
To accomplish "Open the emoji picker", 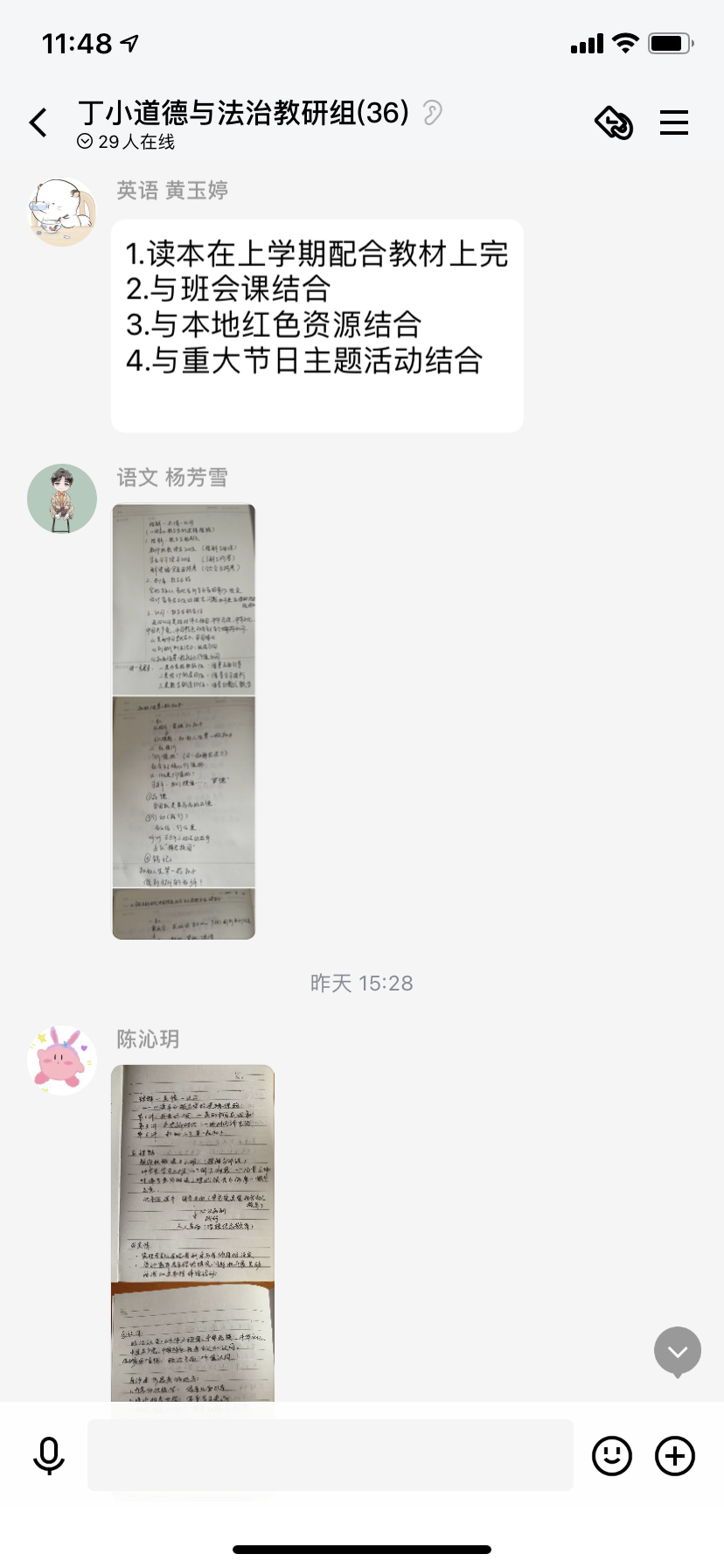I will [612, 1456].
